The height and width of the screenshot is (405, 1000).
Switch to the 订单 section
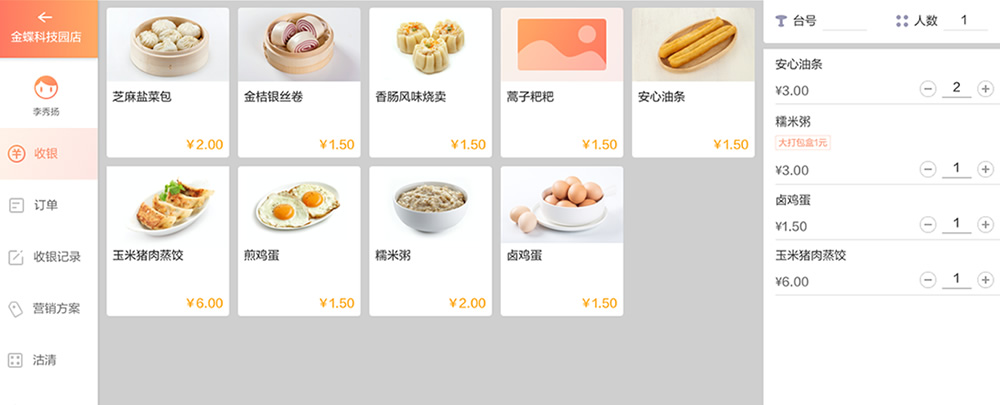click(x=47, y=205)
